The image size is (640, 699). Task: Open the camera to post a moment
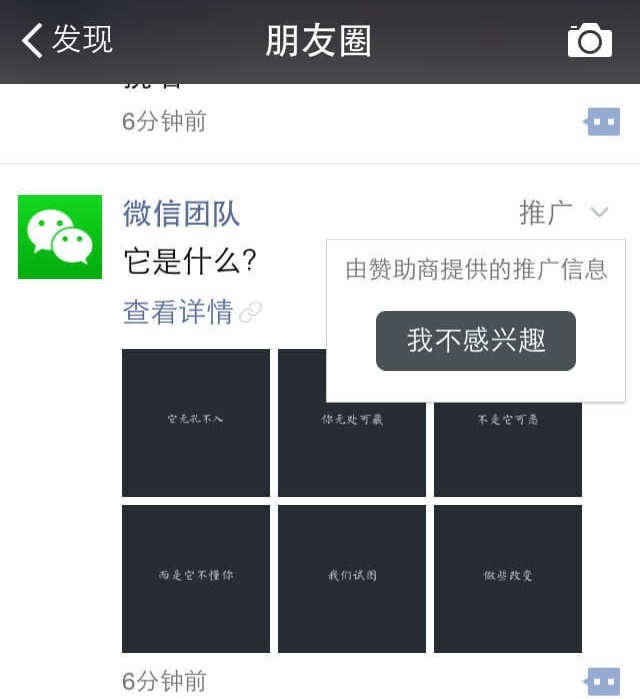[589, 40]
